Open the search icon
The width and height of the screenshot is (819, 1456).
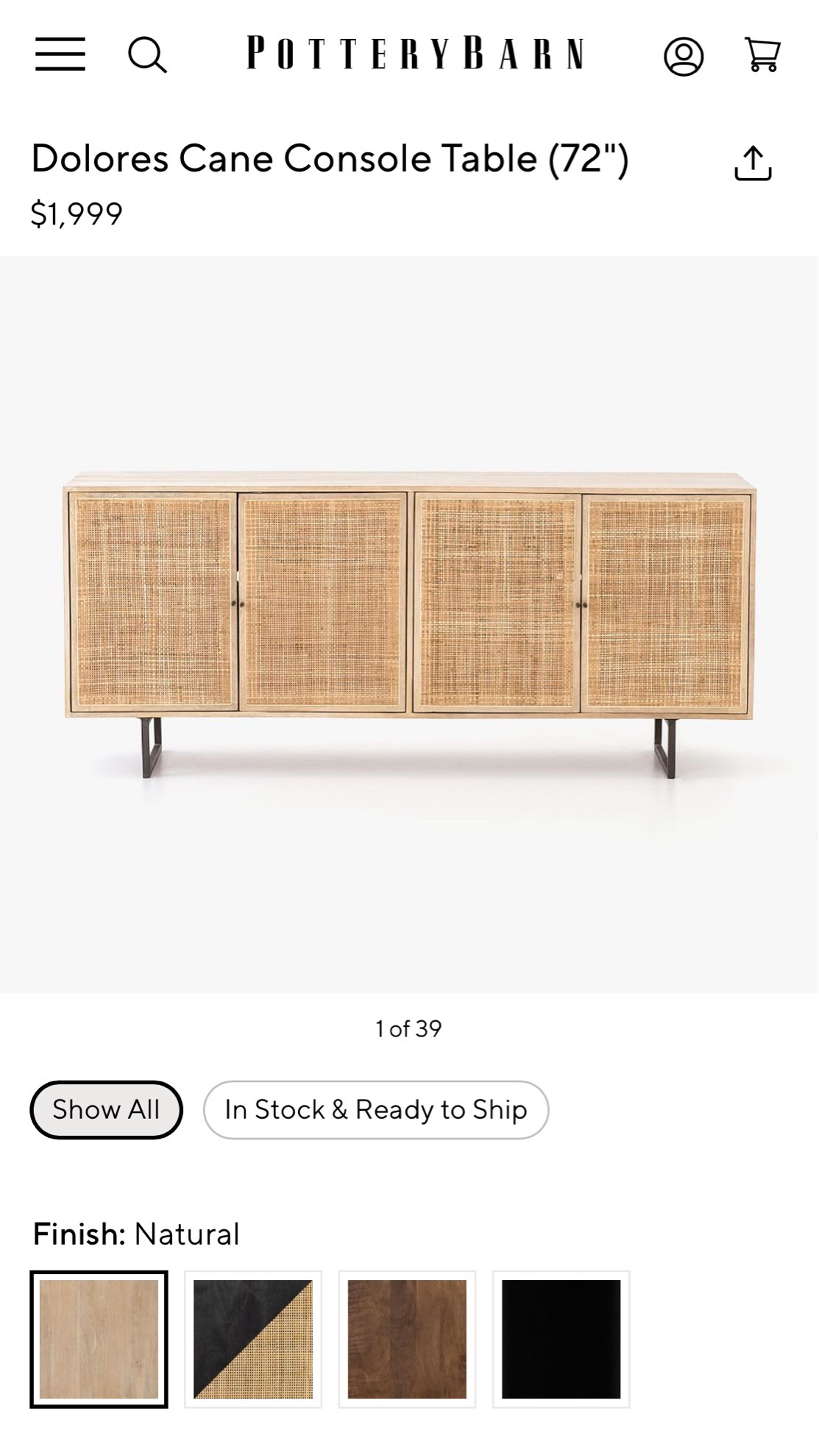point(147,54)
